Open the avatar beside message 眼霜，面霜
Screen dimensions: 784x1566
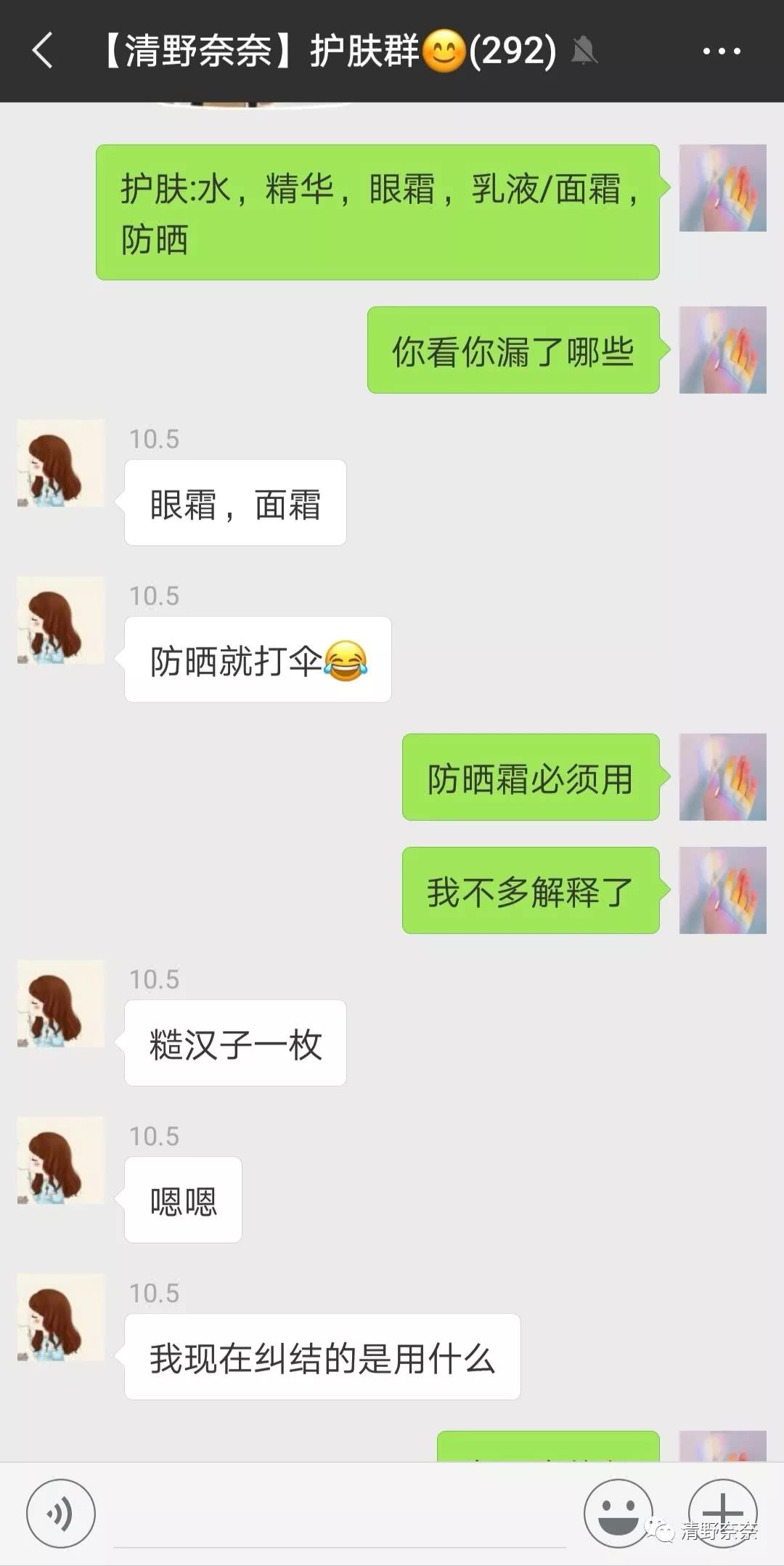coord(61,463)
